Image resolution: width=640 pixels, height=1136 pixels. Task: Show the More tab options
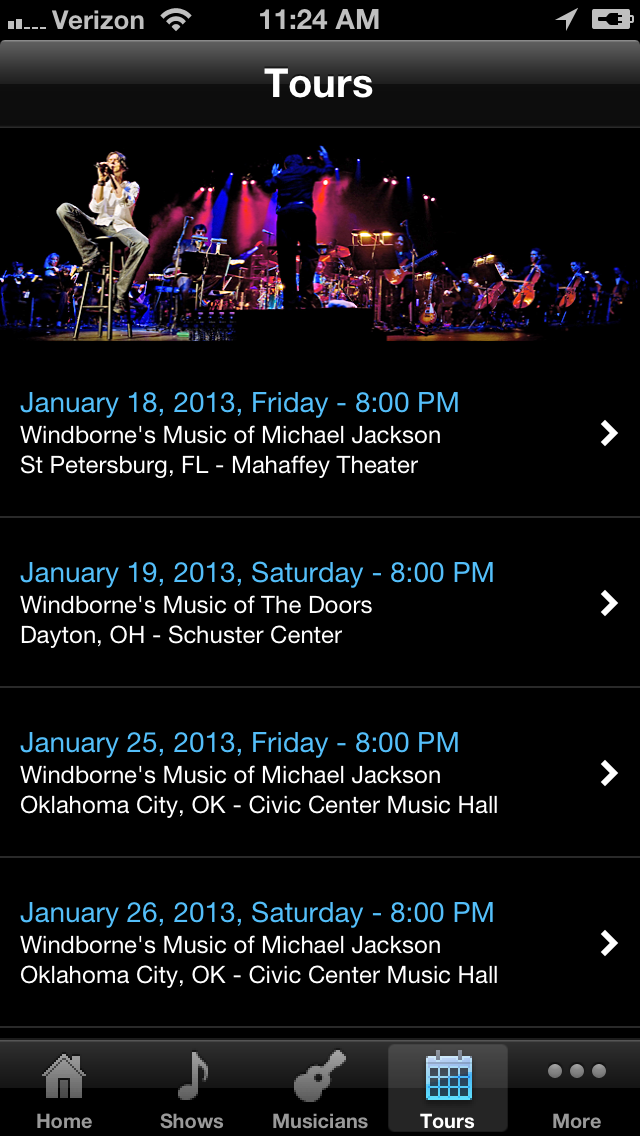[x=576, y=1090]
